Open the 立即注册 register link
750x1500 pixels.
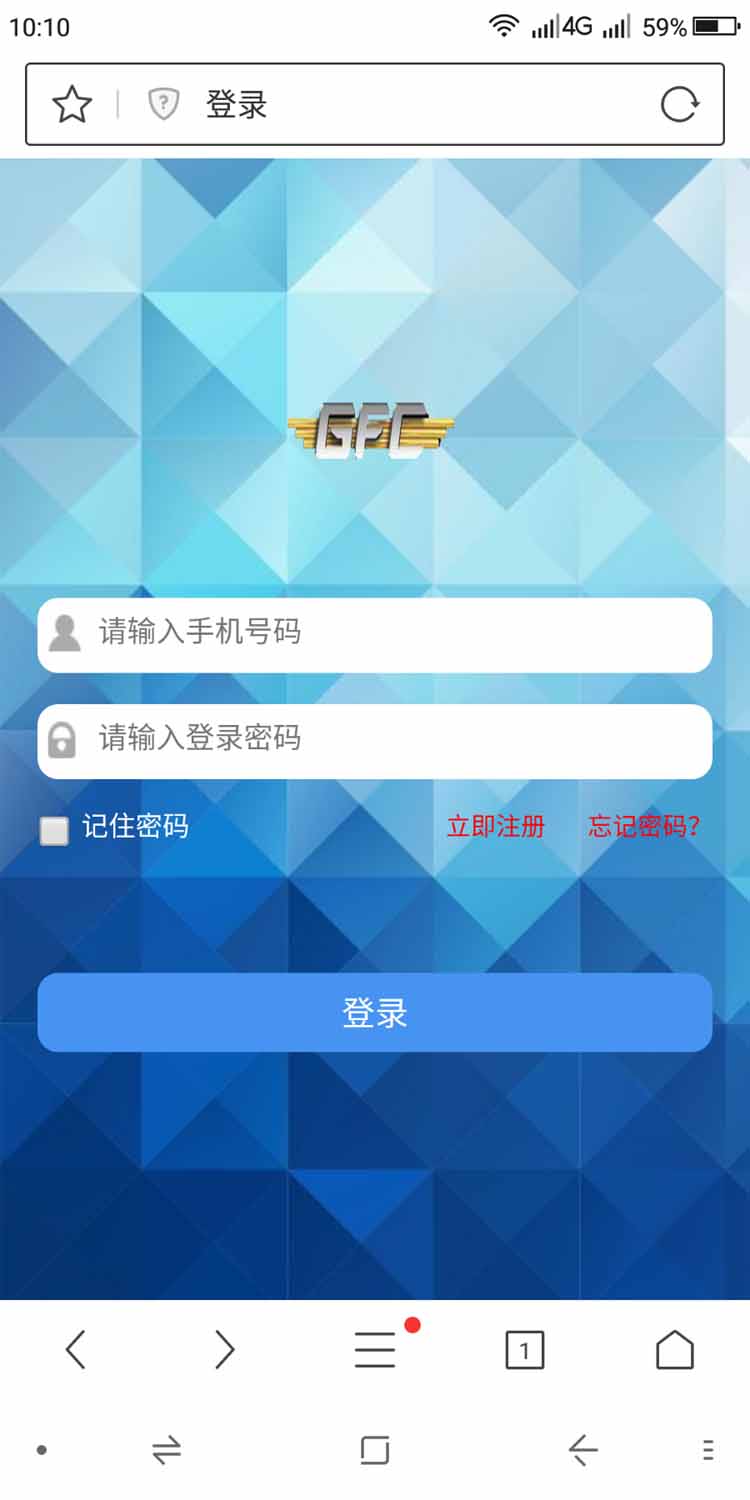(496, 826)
